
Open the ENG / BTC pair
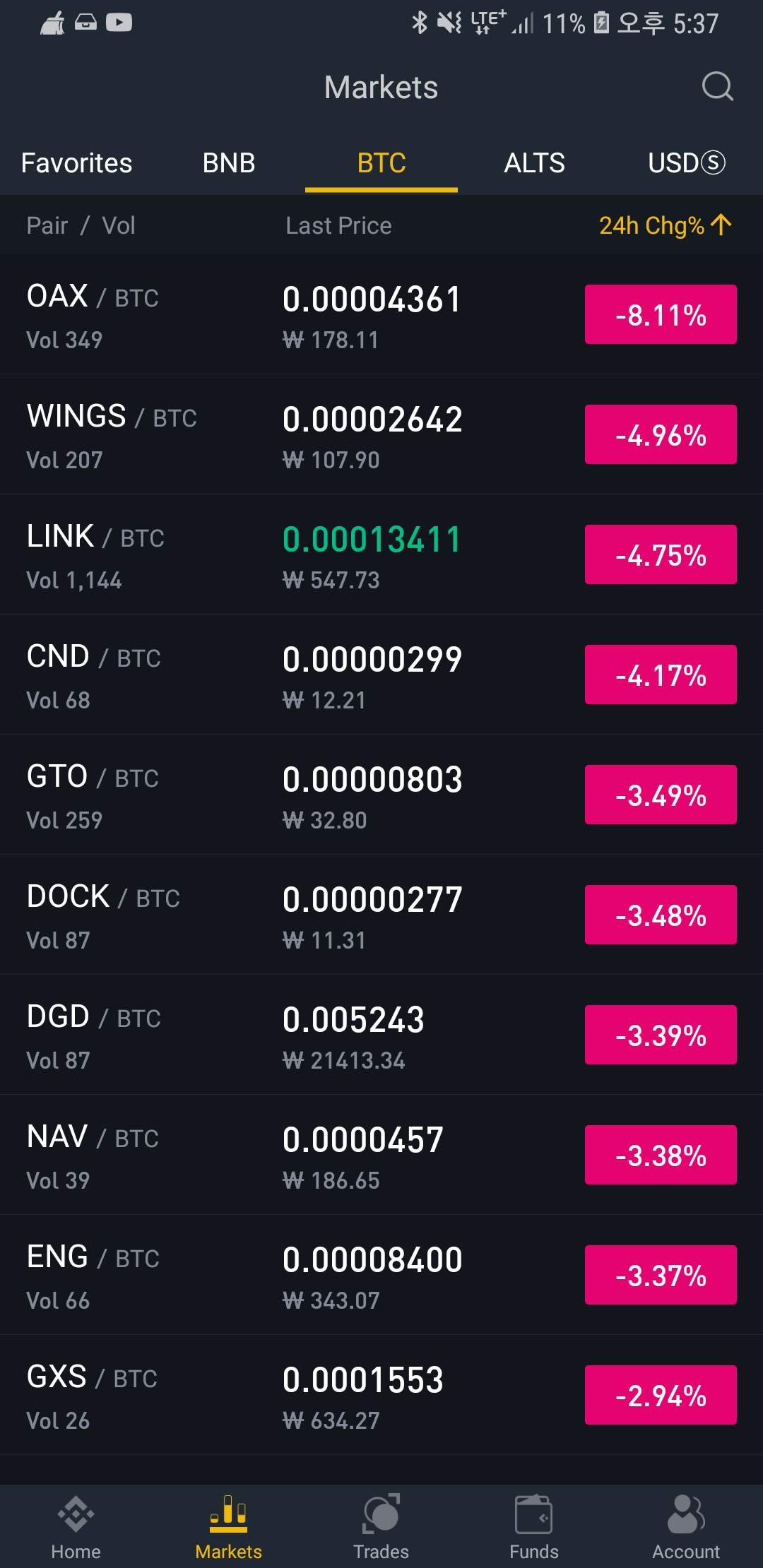pyautogui.click(x=381, y=1275)
